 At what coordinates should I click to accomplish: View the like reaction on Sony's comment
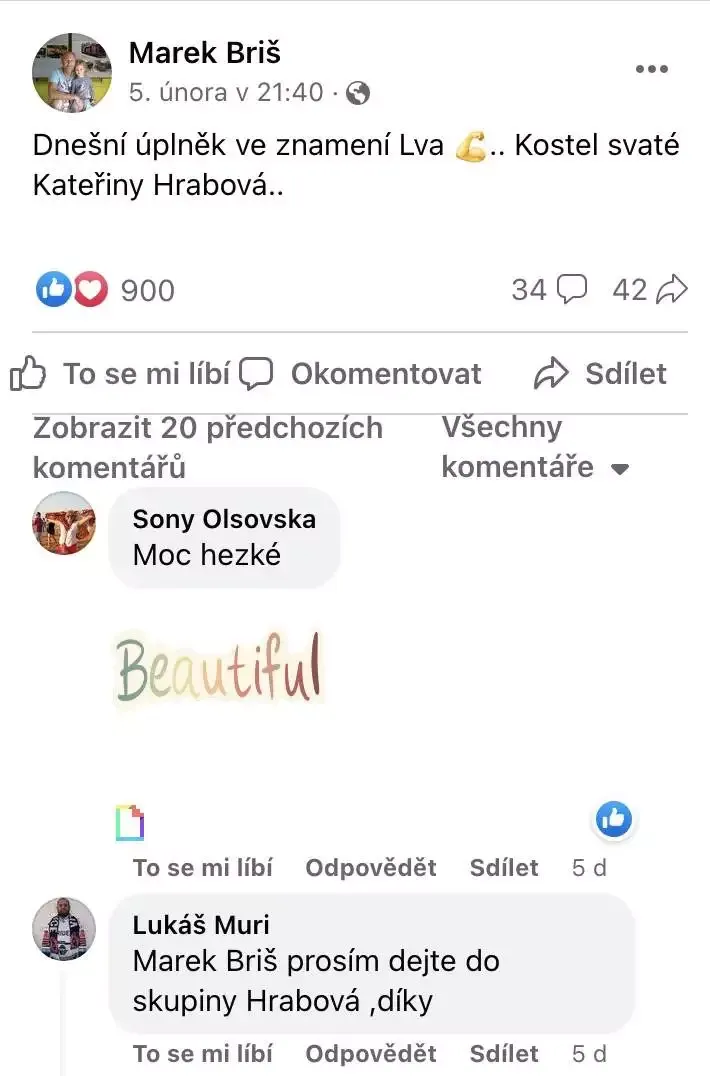point(614,820)
